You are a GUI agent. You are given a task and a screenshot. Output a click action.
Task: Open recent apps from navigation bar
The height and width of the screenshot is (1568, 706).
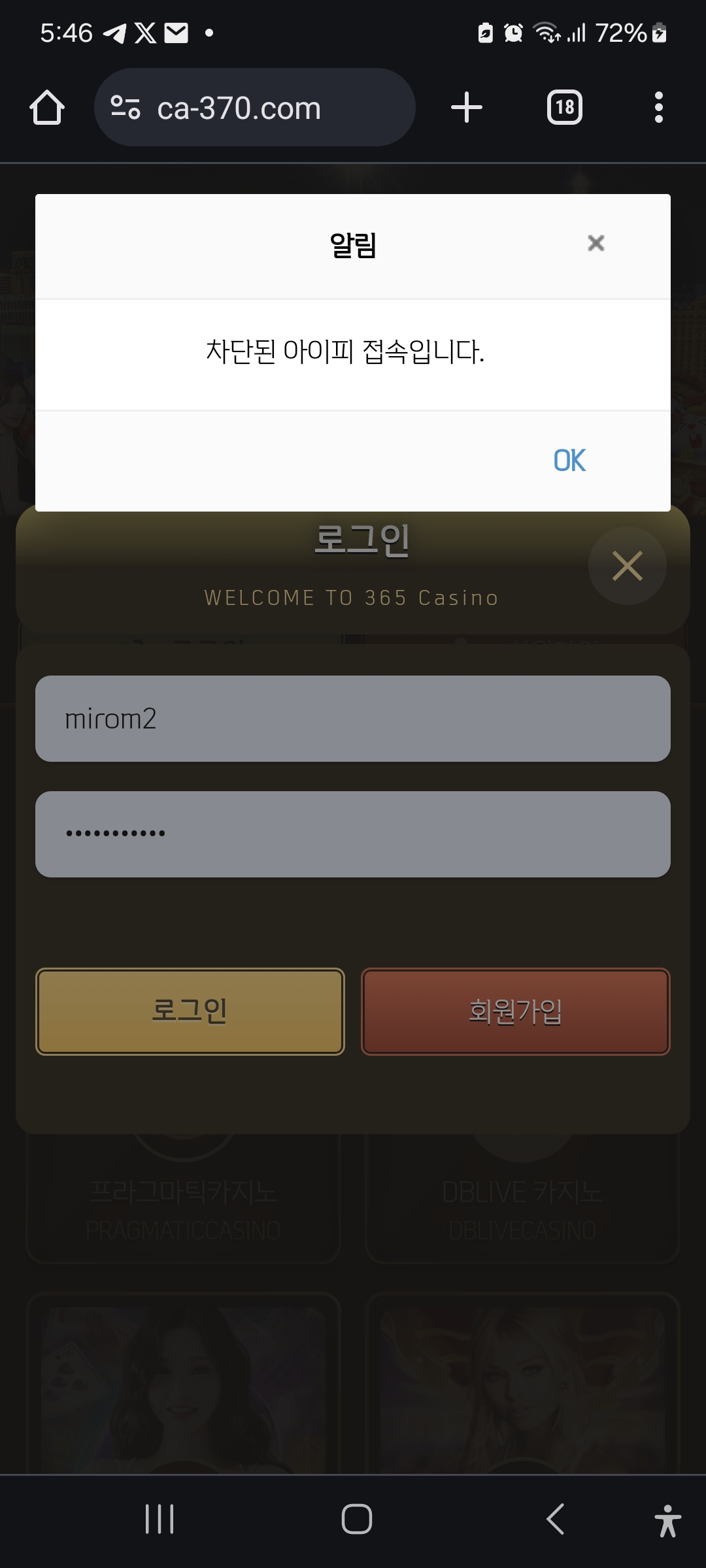(x=160, y=1519)
